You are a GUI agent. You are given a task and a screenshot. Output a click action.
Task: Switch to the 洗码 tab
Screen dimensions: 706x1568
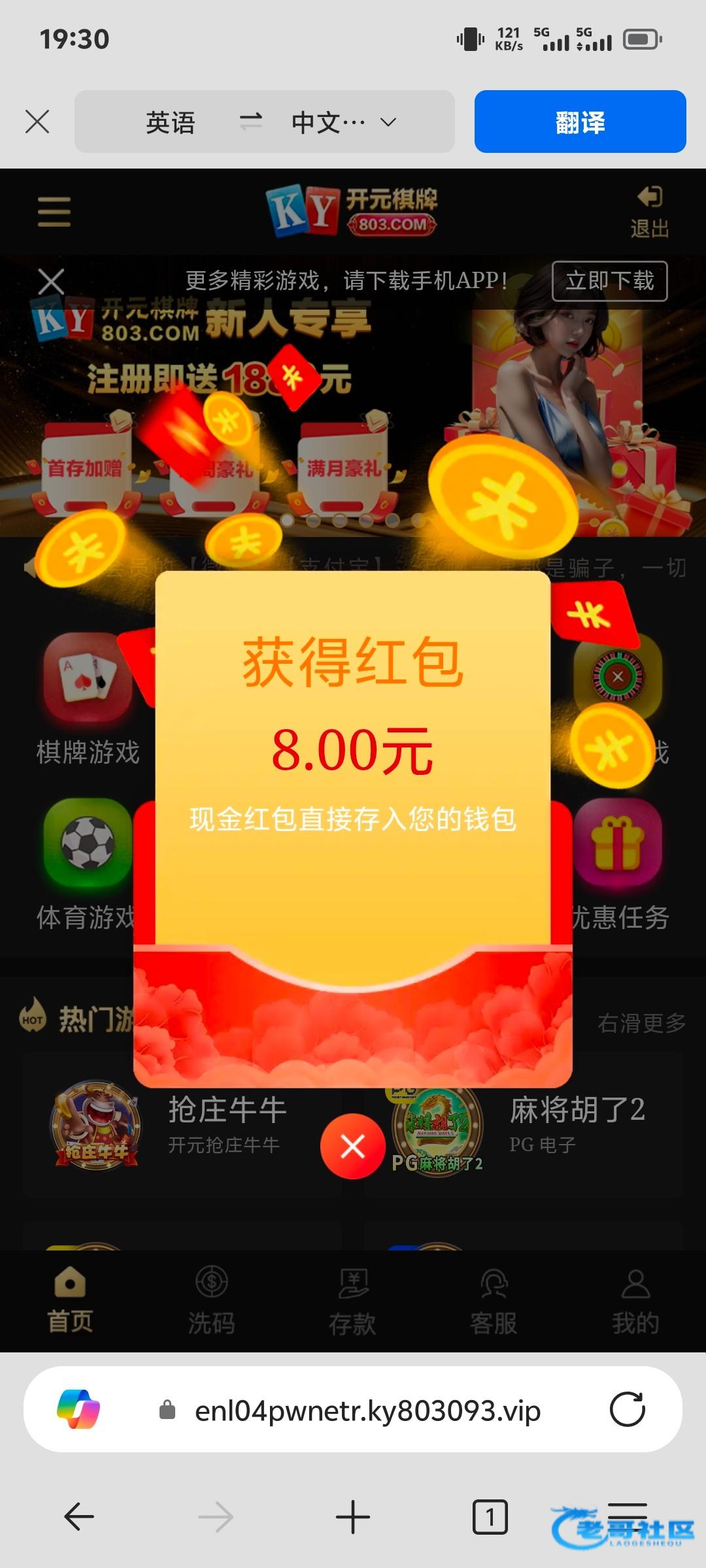(x=211, y=1300)
